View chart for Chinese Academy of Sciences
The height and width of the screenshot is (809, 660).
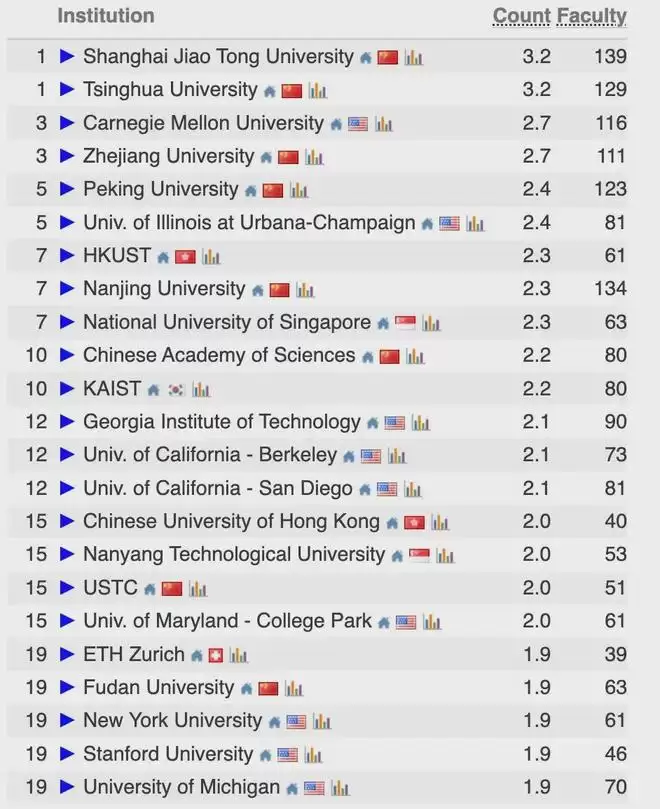click(x=415, y=356)
